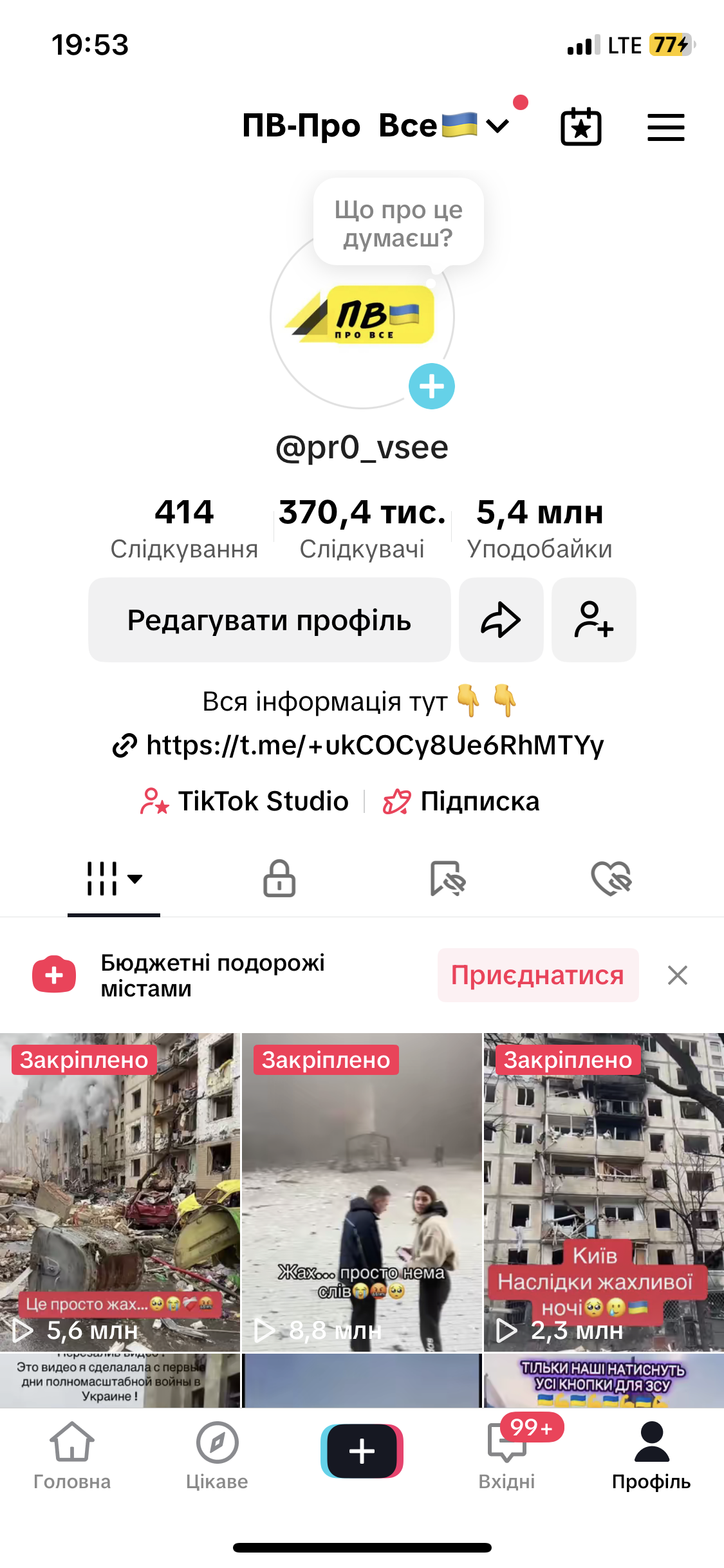Open the hamburger menu
The height and width of the screenshot is (1568, 724).
pos(665,126)
